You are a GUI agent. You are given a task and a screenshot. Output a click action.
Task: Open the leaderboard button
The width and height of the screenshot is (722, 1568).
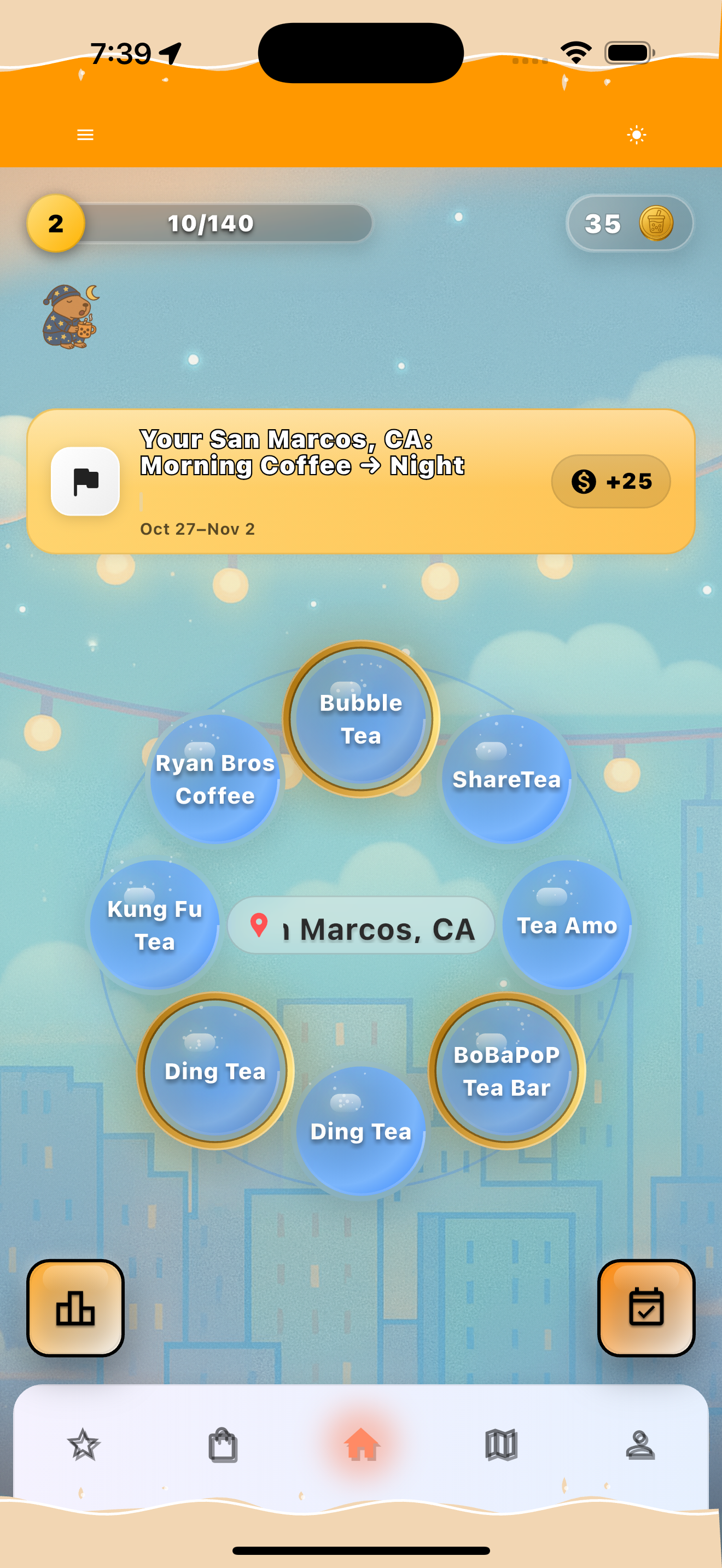75,1307
